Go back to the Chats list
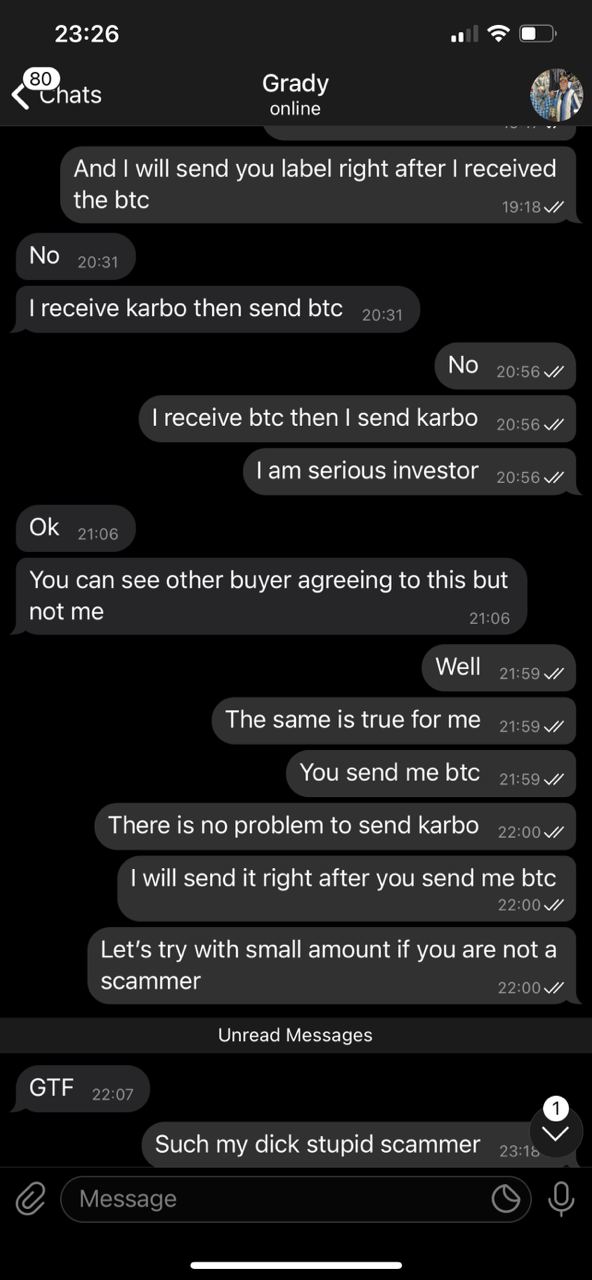 pyautogui.click(x=56, y=93)
